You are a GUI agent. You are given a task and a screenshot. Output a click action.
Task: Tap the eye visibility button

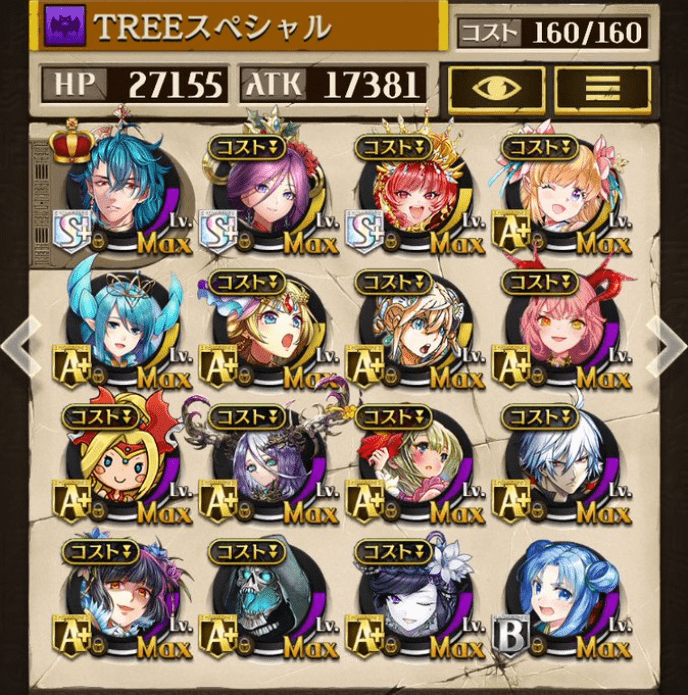[495, 88]
